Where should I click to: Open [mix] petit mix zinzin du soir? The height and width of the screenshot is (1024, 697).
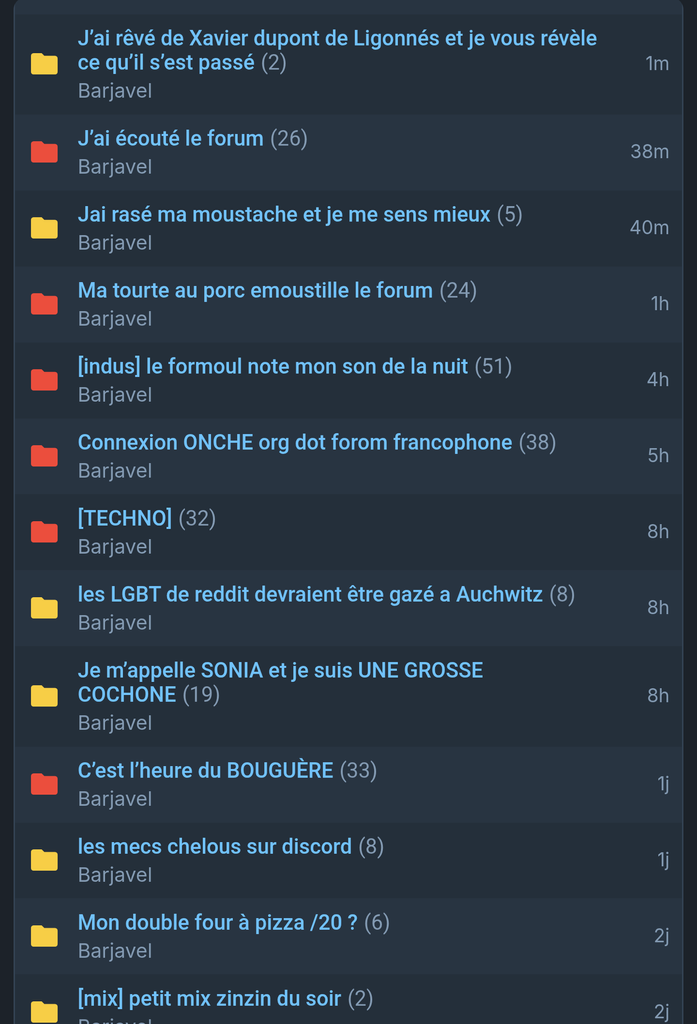209,999
